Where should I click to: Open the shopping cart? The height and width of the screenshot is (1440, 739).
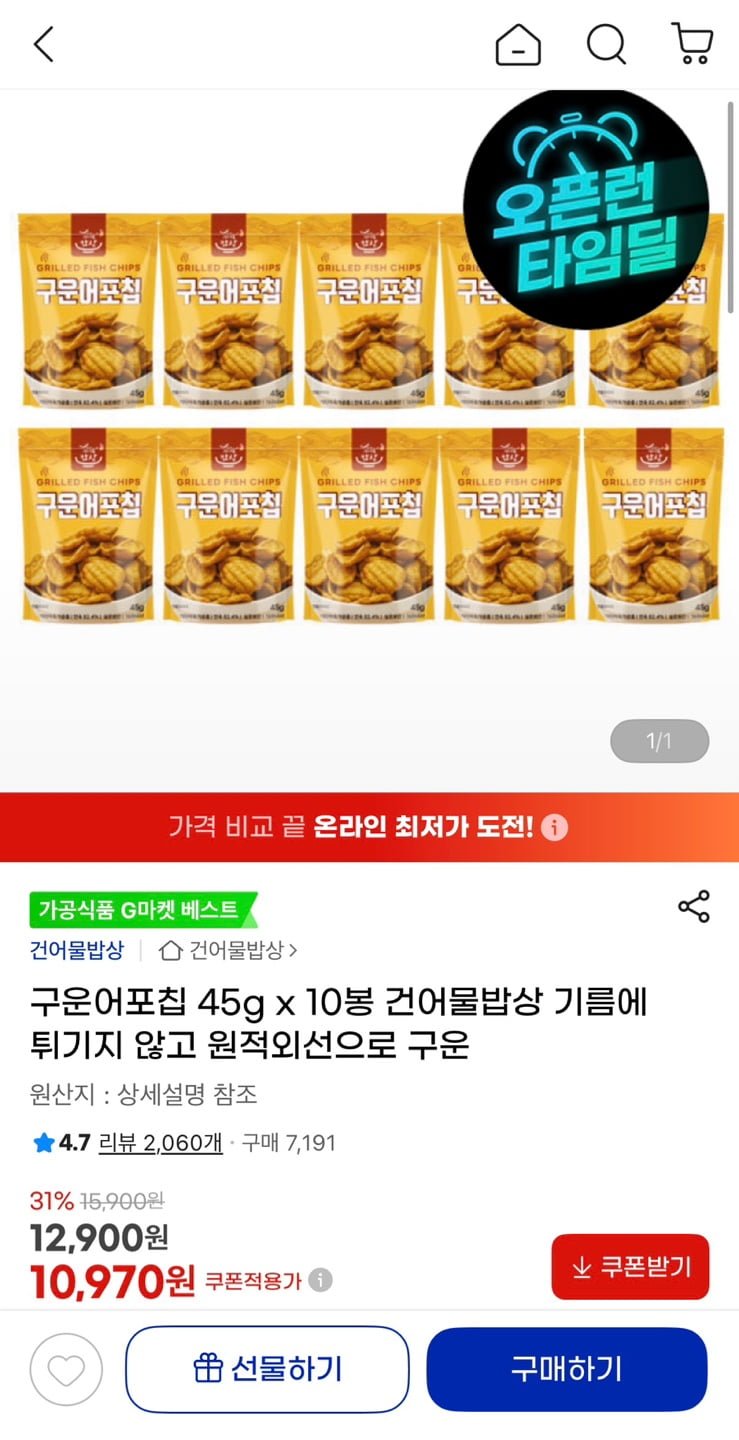(x=692, y=45)
